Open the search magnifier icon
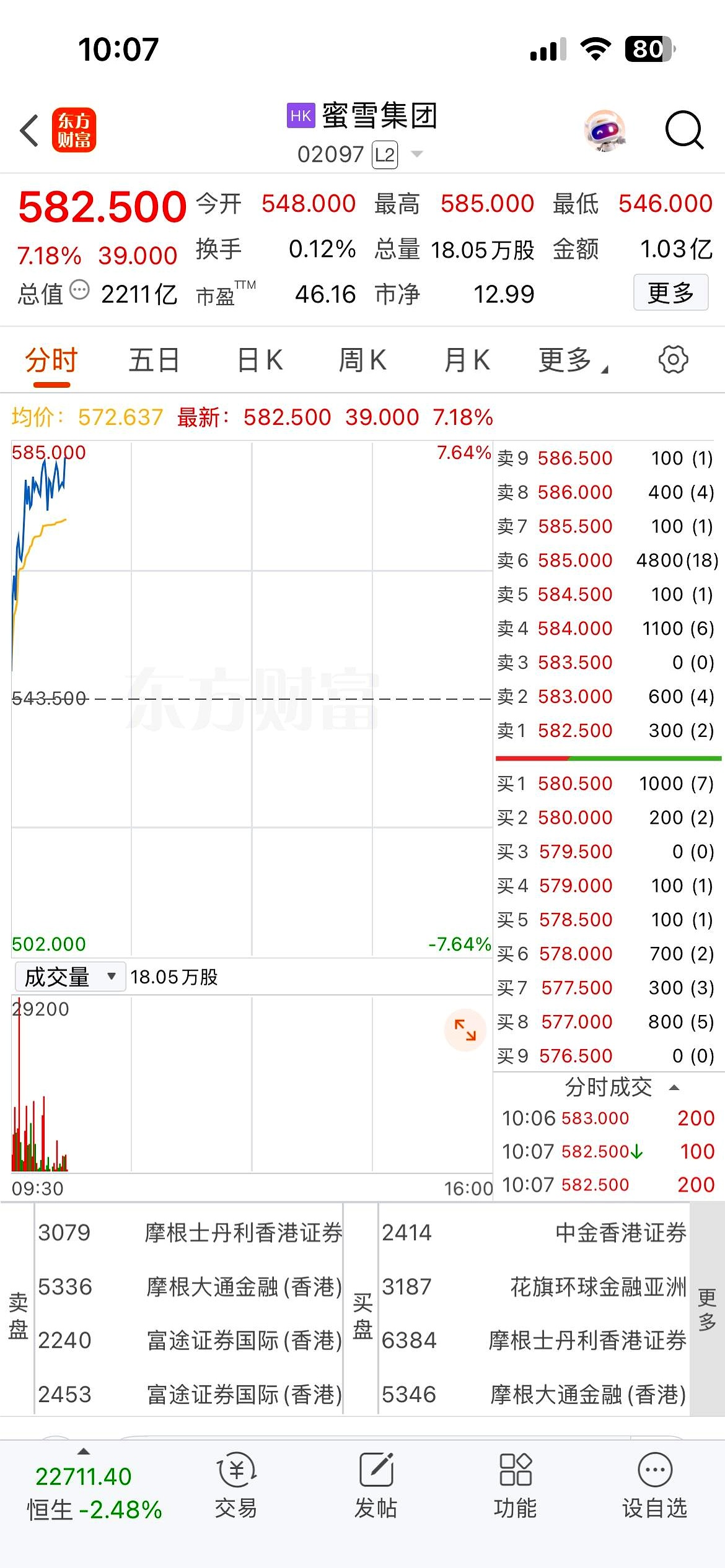This screenshot has width=725, height=1568. click(684, 130)
